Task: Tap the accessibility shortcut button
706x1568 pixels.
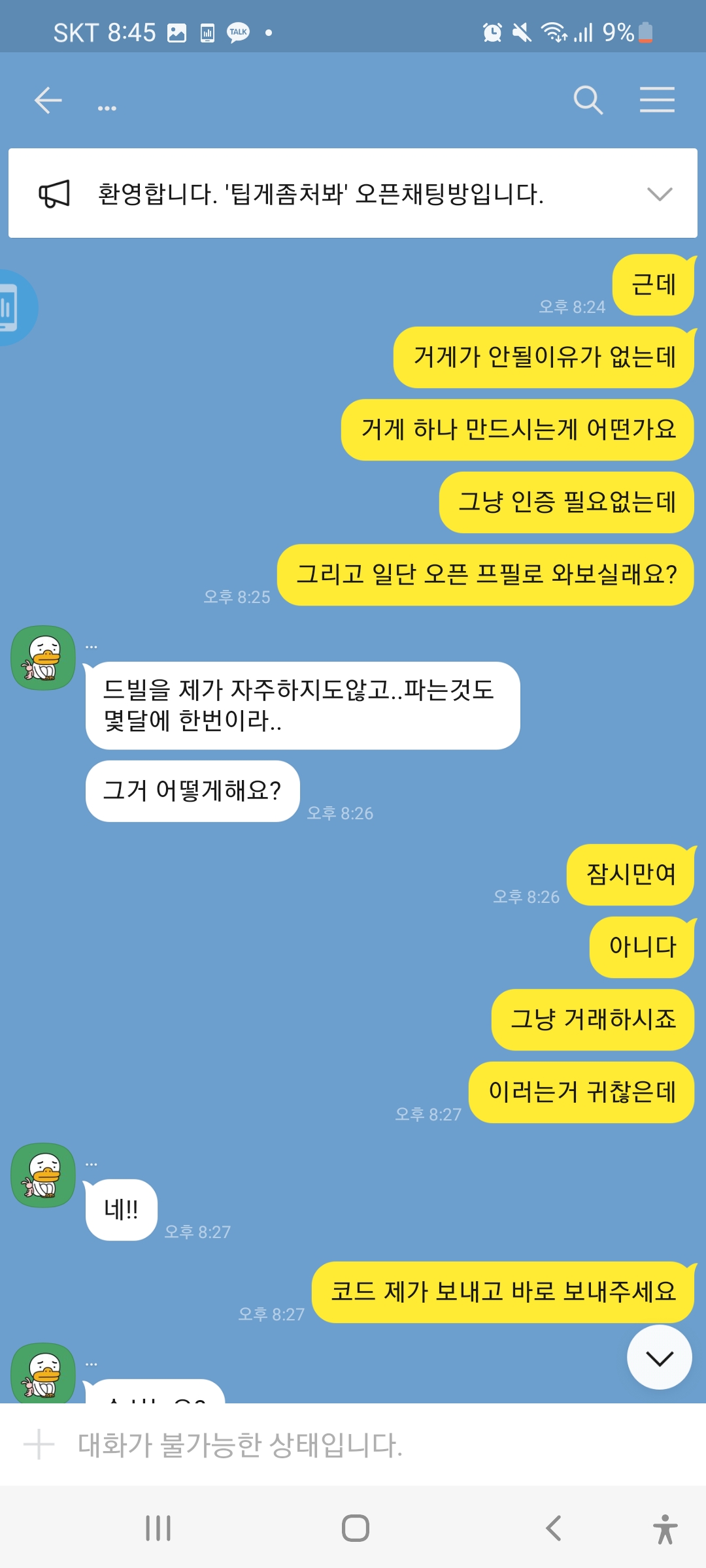Action: tap(665, 1528)
